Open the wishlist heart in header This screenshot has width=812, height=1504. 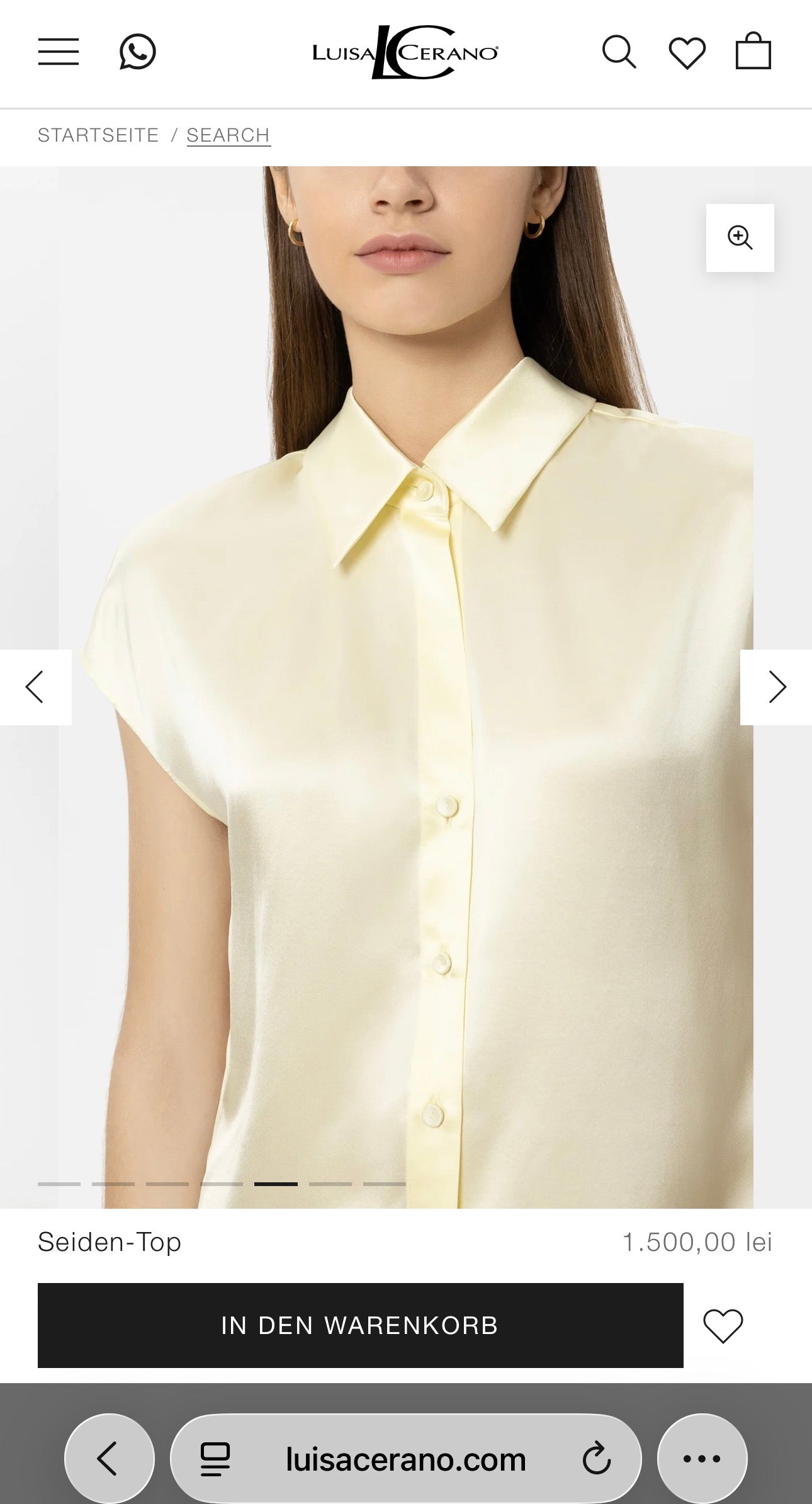tap(687, 52)
